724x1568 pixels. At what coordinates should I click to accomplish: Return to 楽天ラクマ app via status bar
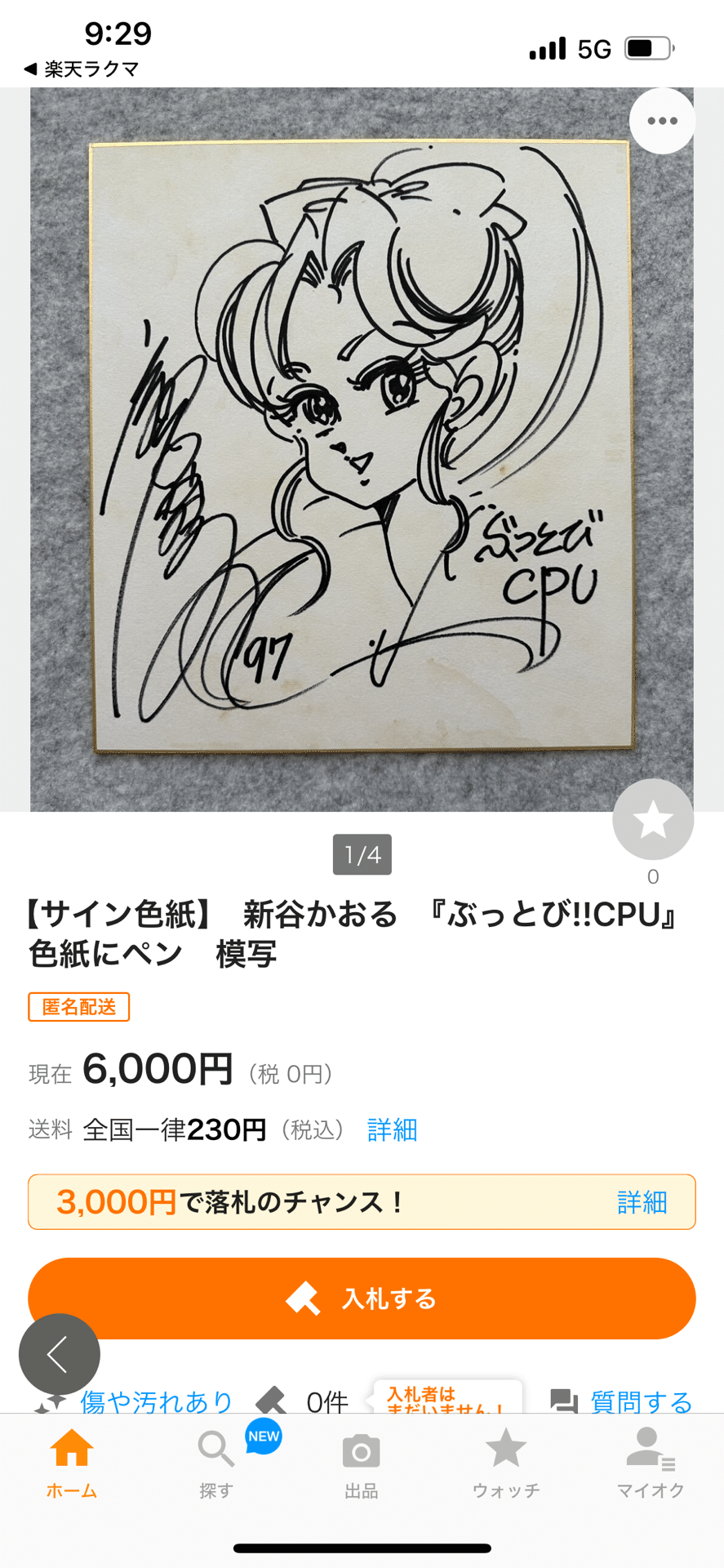click(82, 69)
